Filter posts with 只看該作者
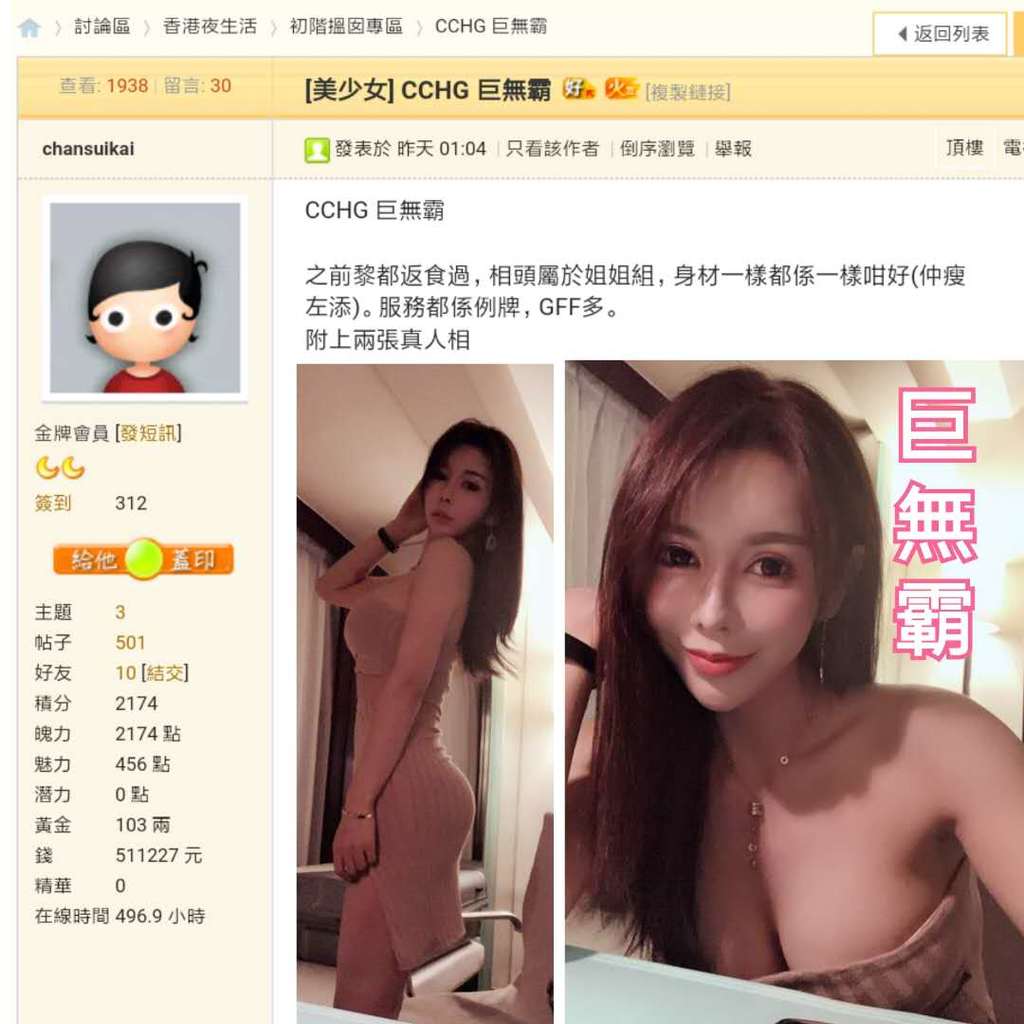1024x1024 pixels. pos(552,149)
